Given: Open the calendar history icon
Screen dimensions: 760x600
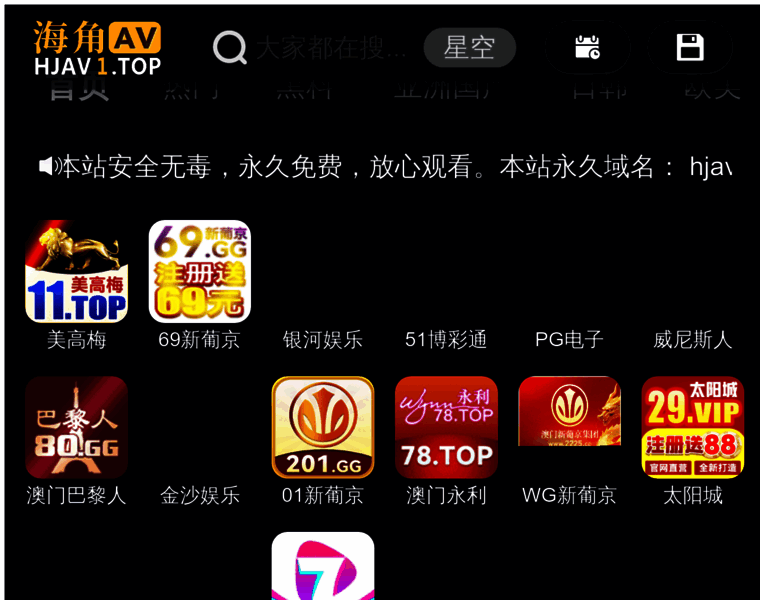Looking at the screenshot, I should click(587, 47).
